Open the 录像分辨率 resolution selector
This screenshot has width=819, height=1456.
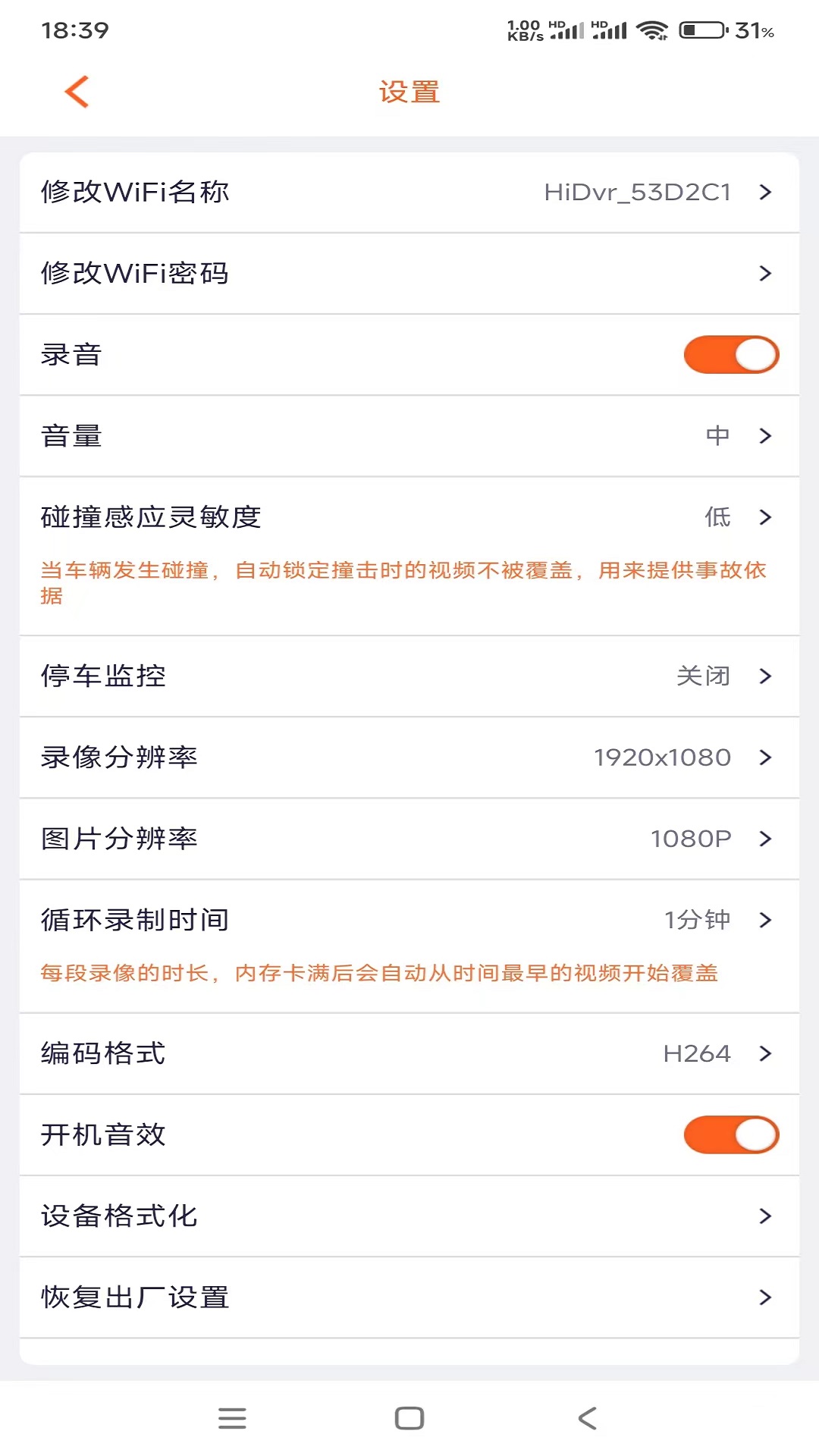pos(409,758)
